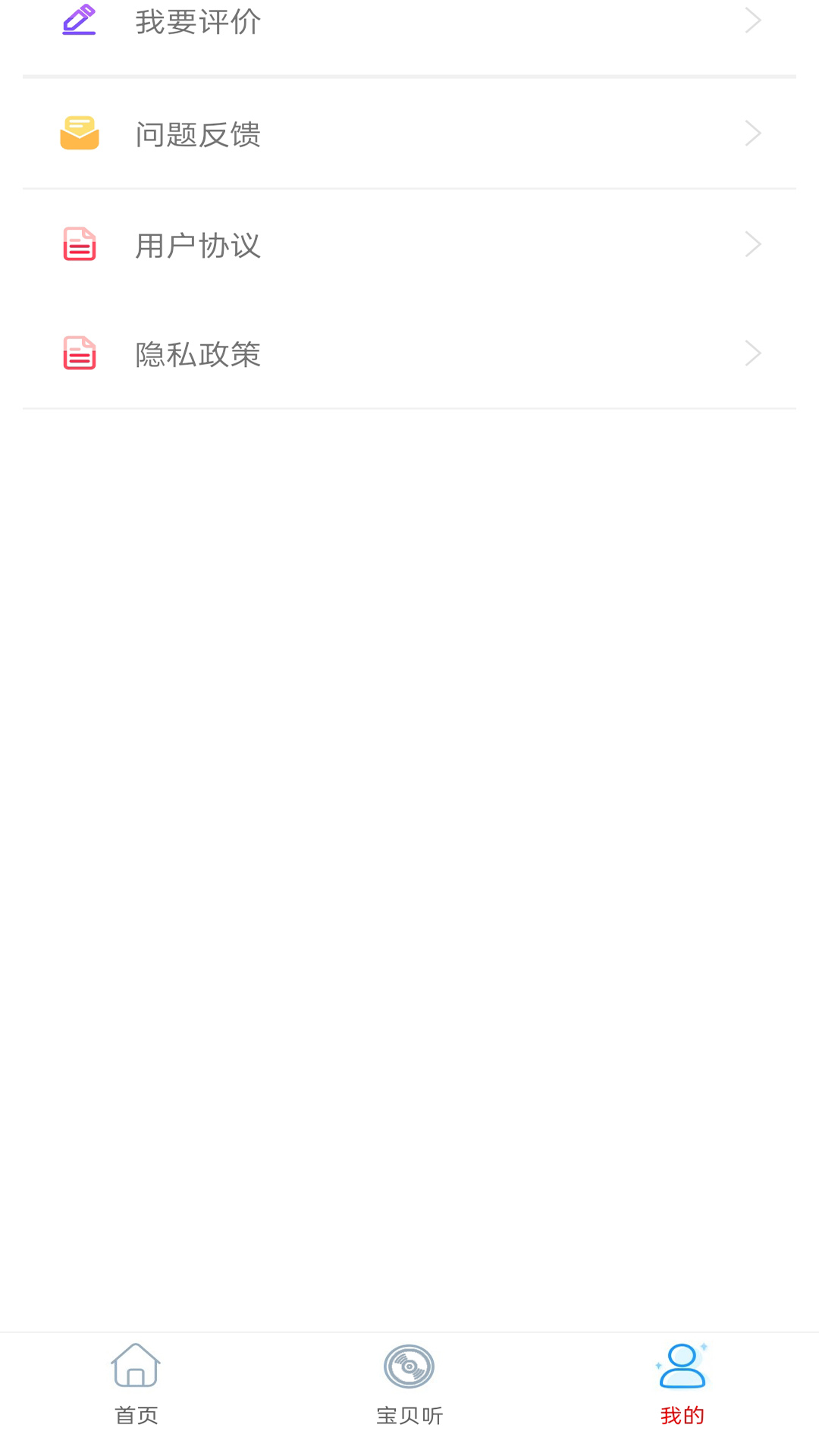This screenshot has width=819, height=1456.
Task: Select the 我的 tab
Action: click(x=681, y=1388)
